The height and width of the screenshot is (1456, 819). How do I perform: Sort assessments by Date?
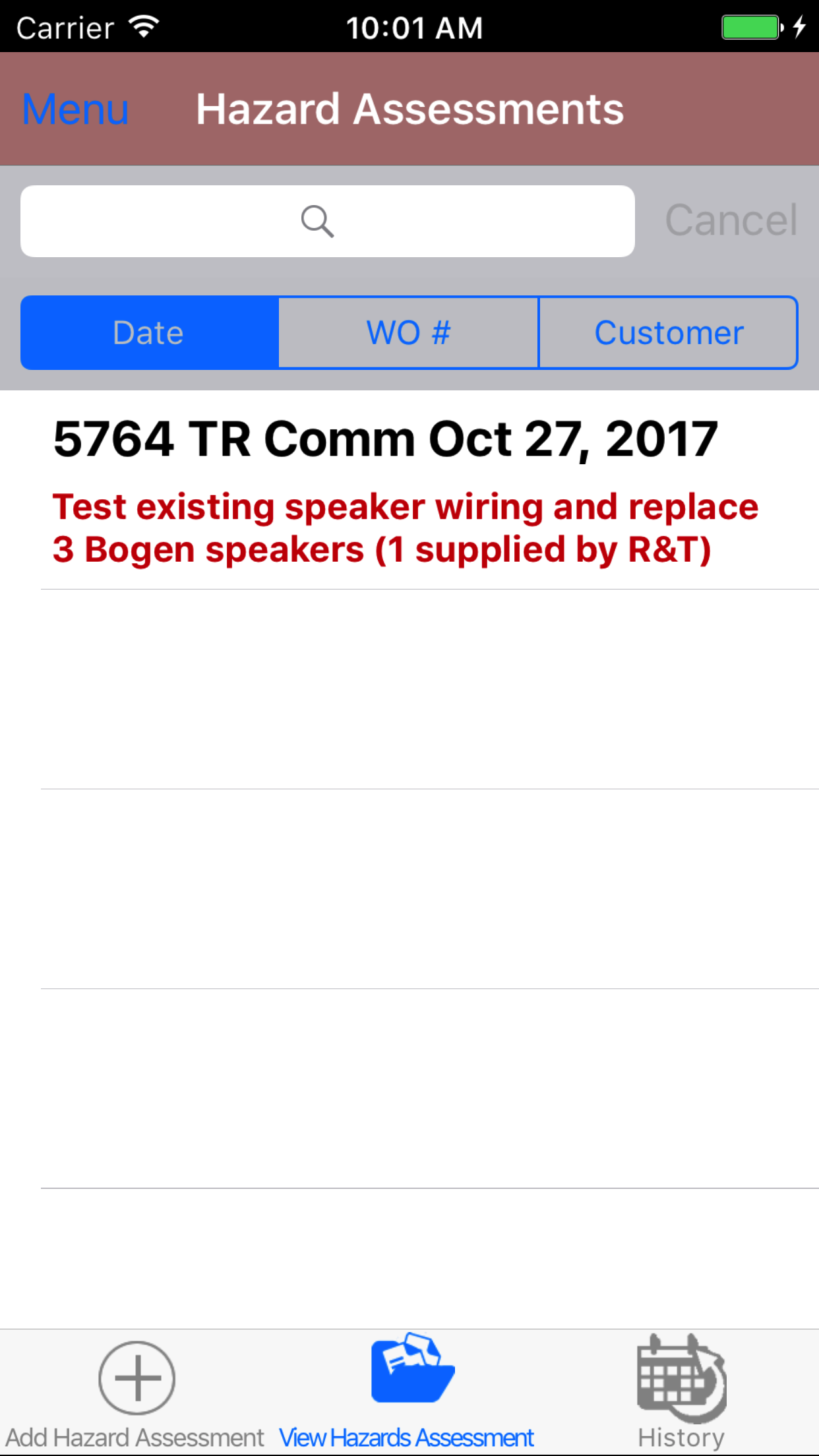click(149, 332)
